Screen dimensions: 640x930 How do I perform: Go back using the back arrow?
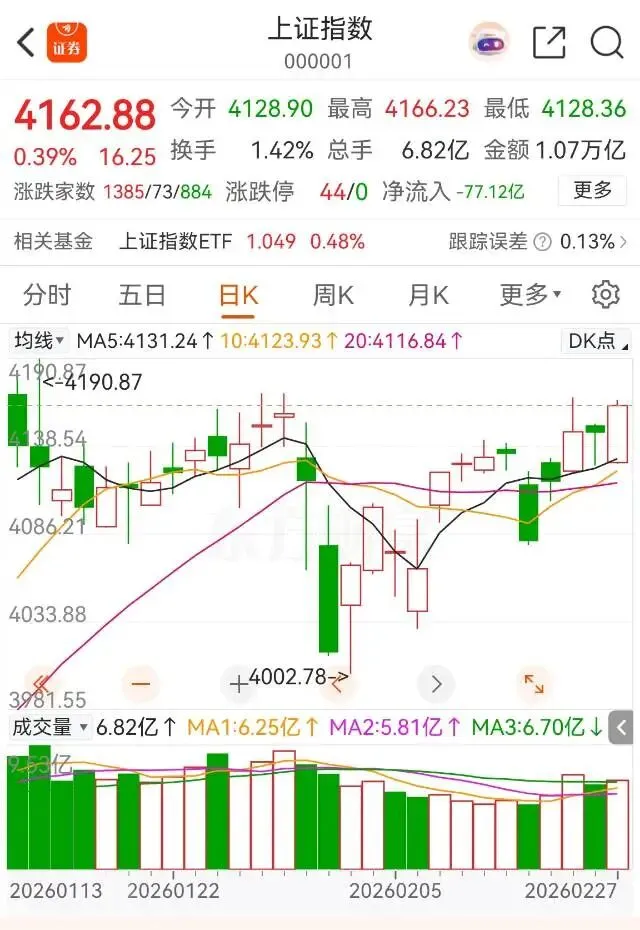(27, 42)
